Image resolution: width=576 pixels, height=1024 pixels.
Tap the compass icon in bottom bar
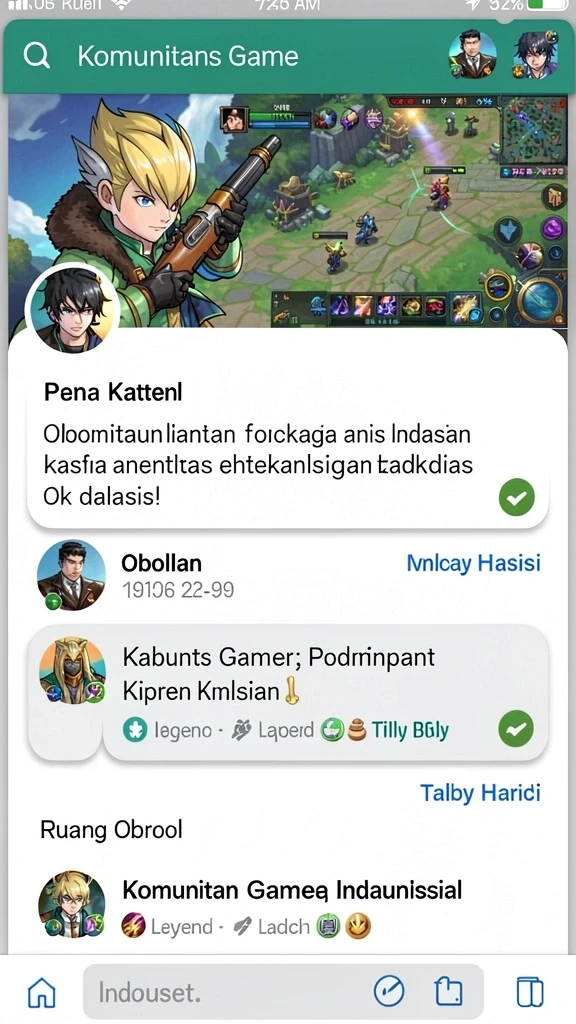[389, 992]
